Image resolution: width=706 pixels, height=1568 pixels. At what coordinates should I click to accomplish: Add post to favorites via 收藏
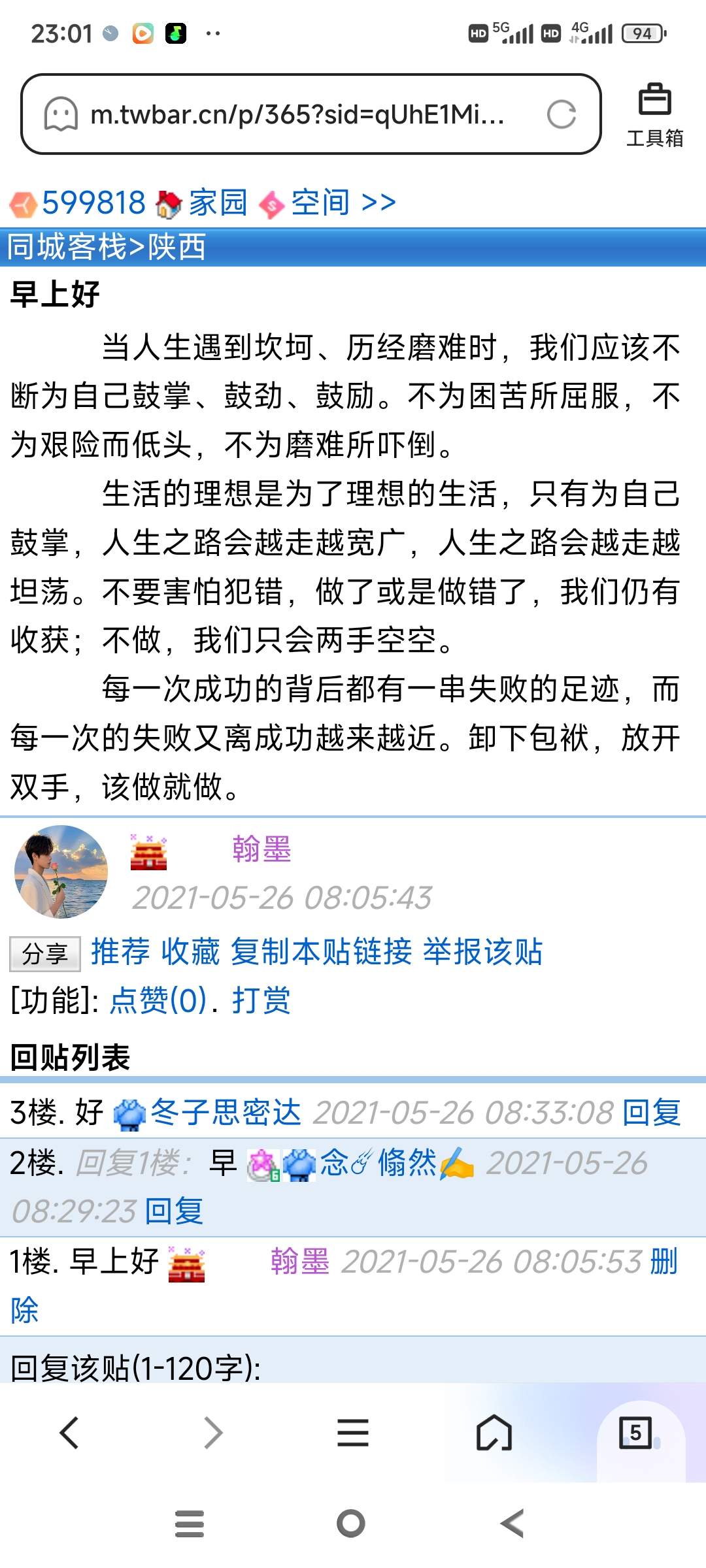click(190, 951)
